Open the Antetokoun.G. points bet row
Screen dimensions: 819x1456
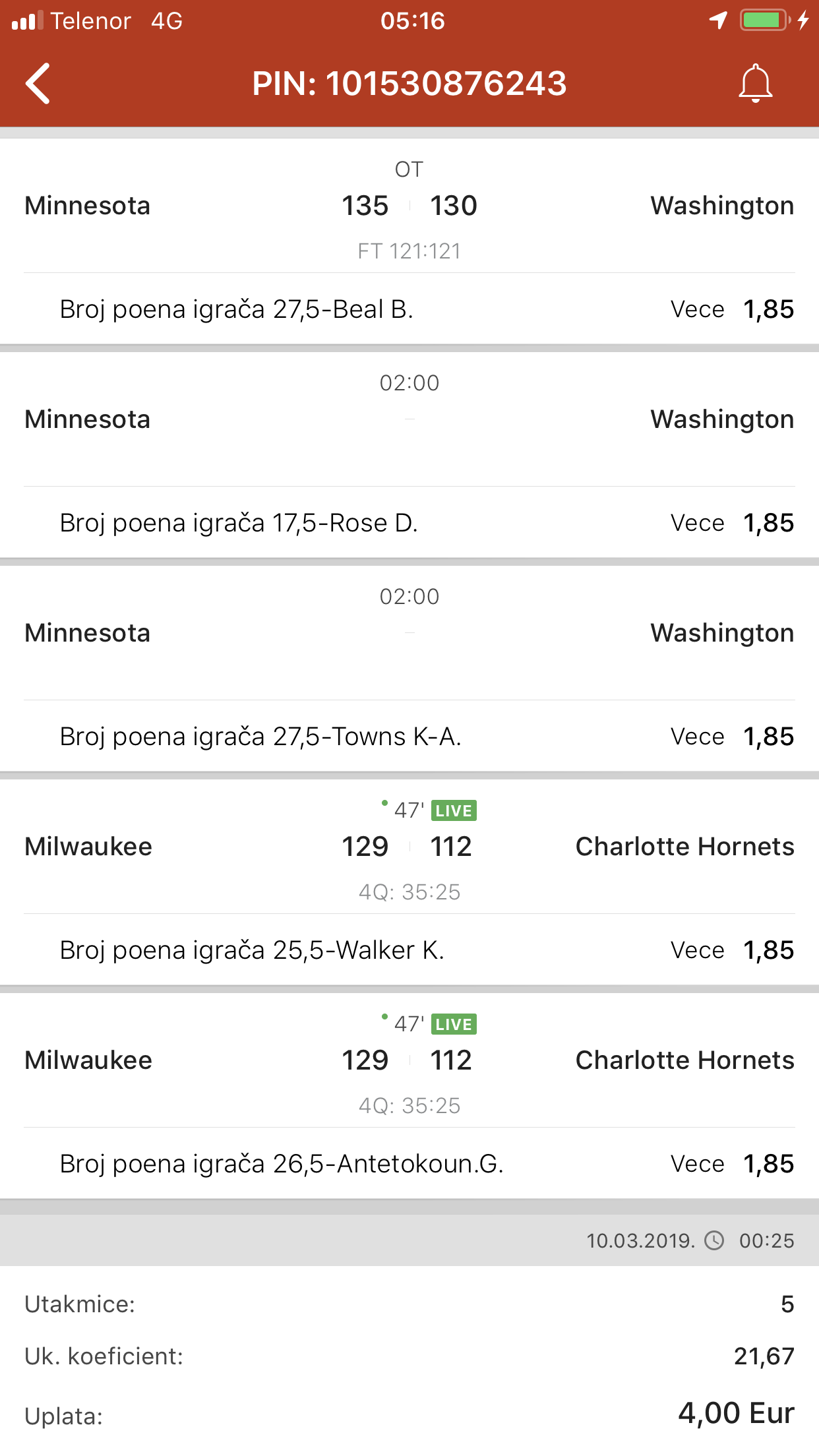coord(409,1163)
